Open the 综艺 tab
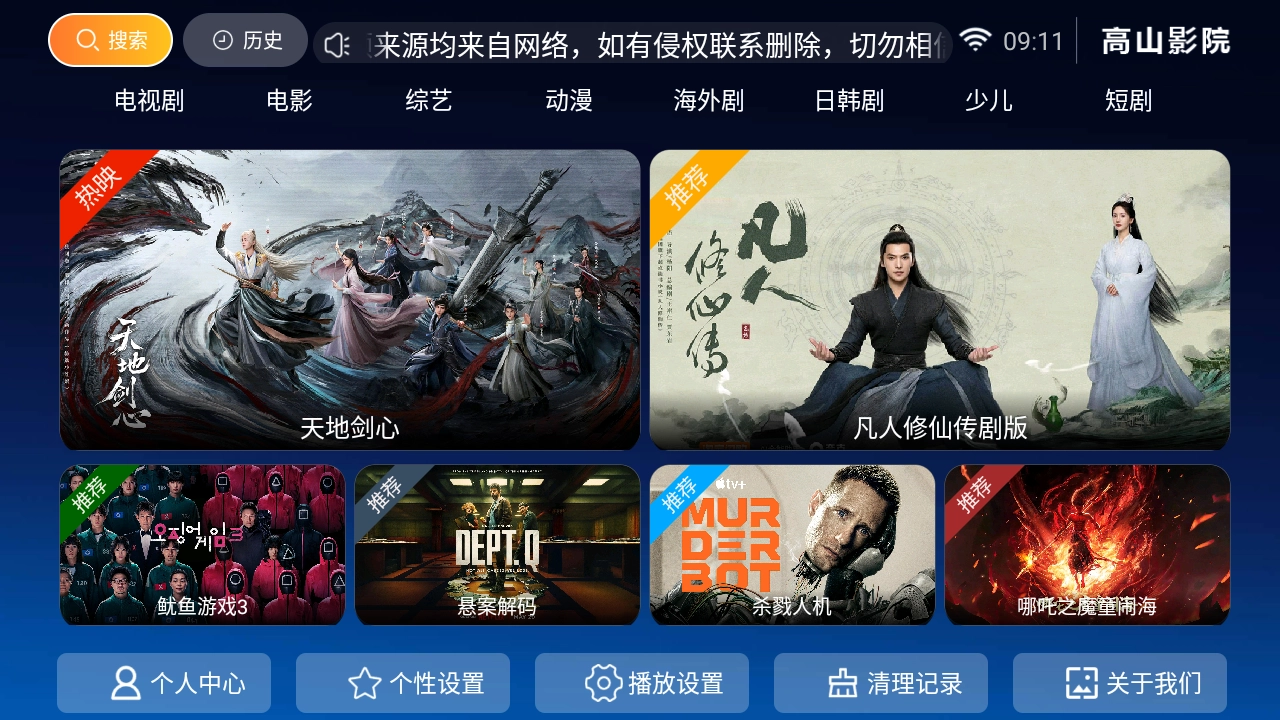Viewport: 1280px width, 720px height. (x=429, y=100)
